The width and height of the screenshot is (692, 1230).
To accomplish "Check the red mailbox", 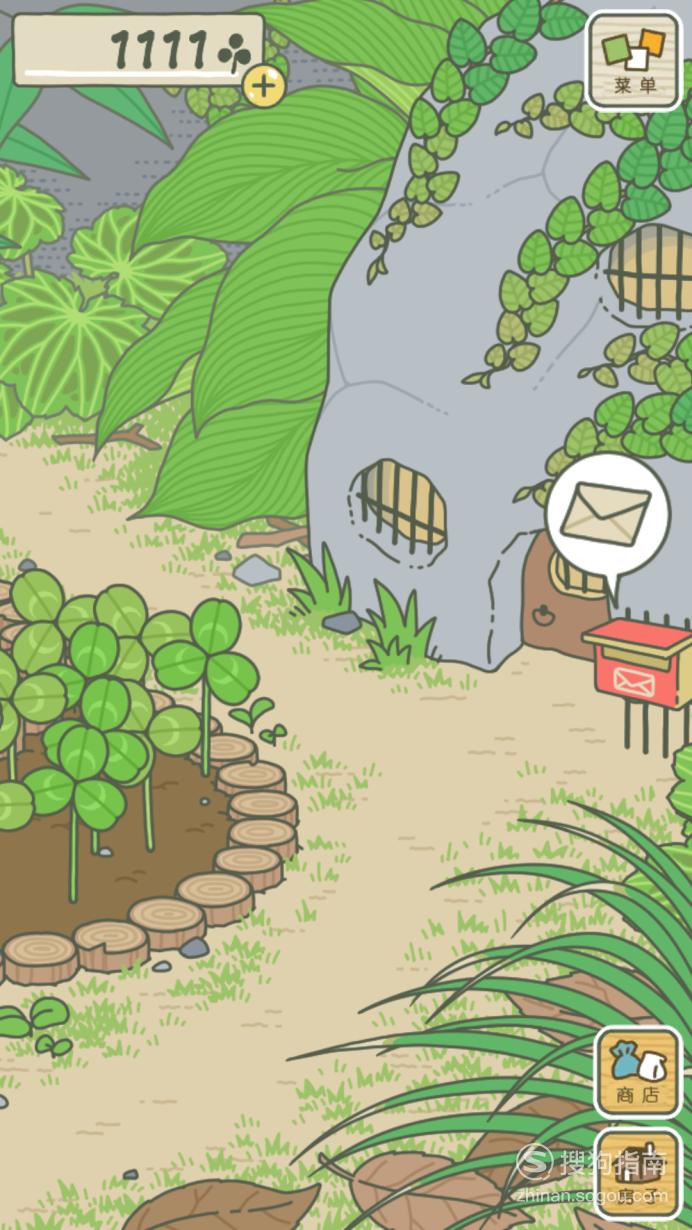I will point(638,664).
